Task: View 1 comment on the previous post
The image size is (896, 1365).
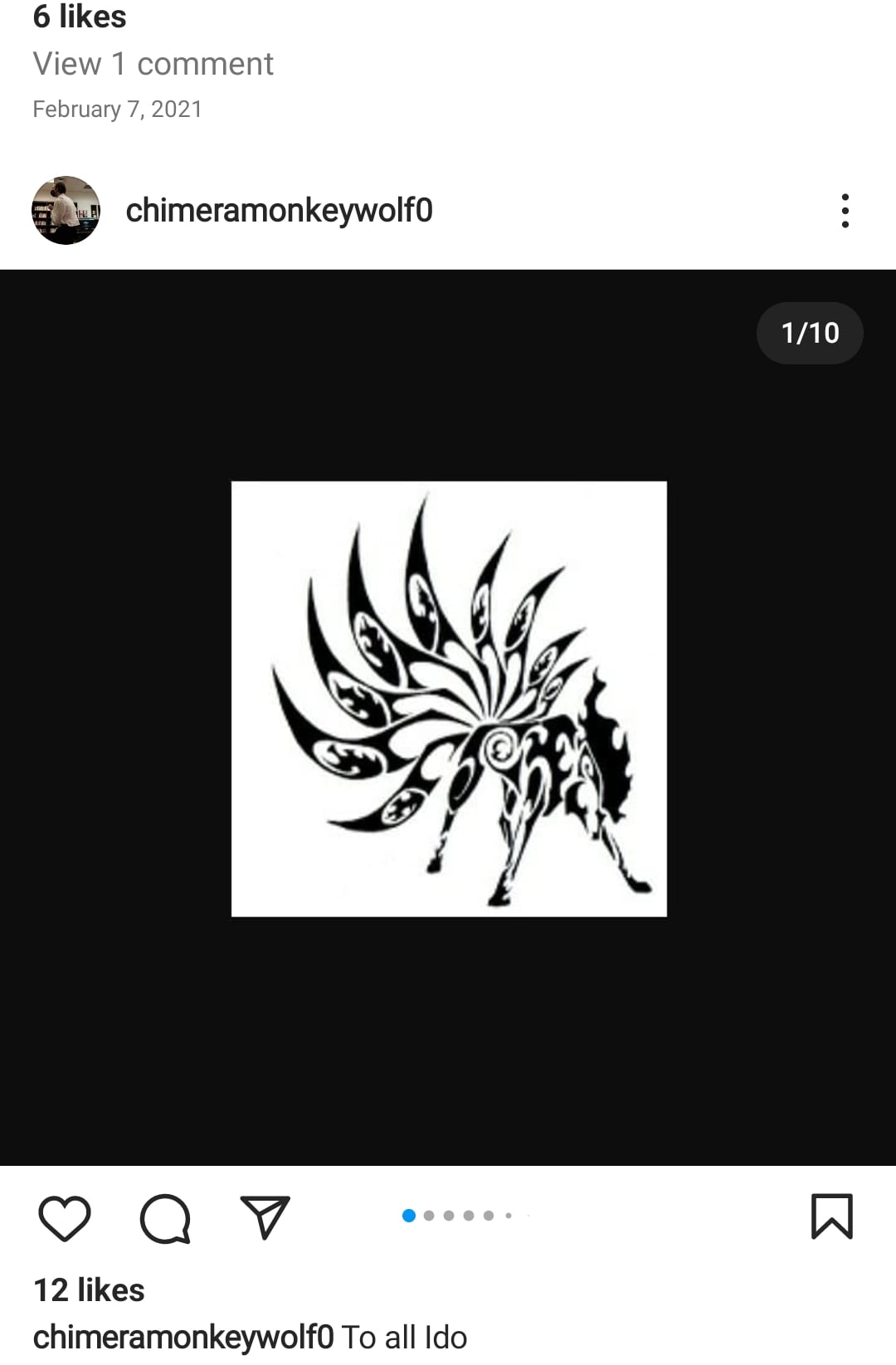Action: coord(153,64)
